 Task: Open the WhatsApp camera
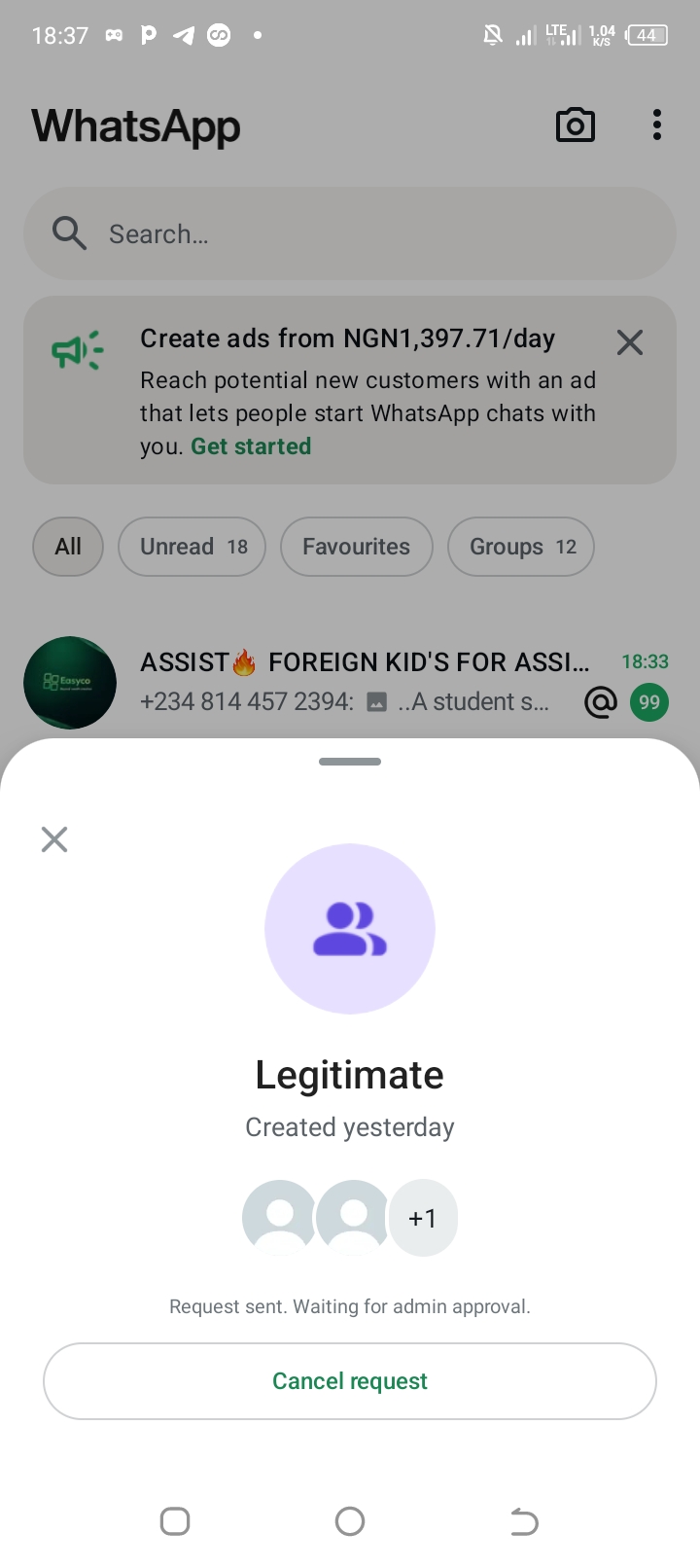(x=575, y=125)
